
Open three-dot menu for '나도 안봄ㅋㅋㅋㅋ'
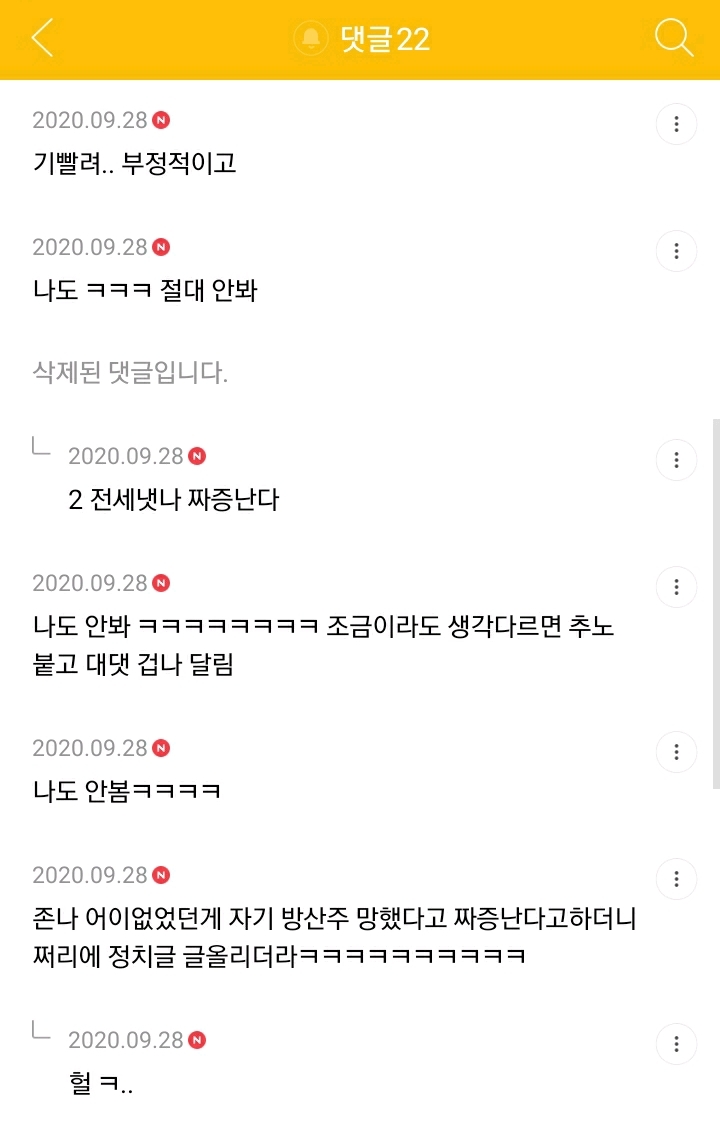coord(676,752)
